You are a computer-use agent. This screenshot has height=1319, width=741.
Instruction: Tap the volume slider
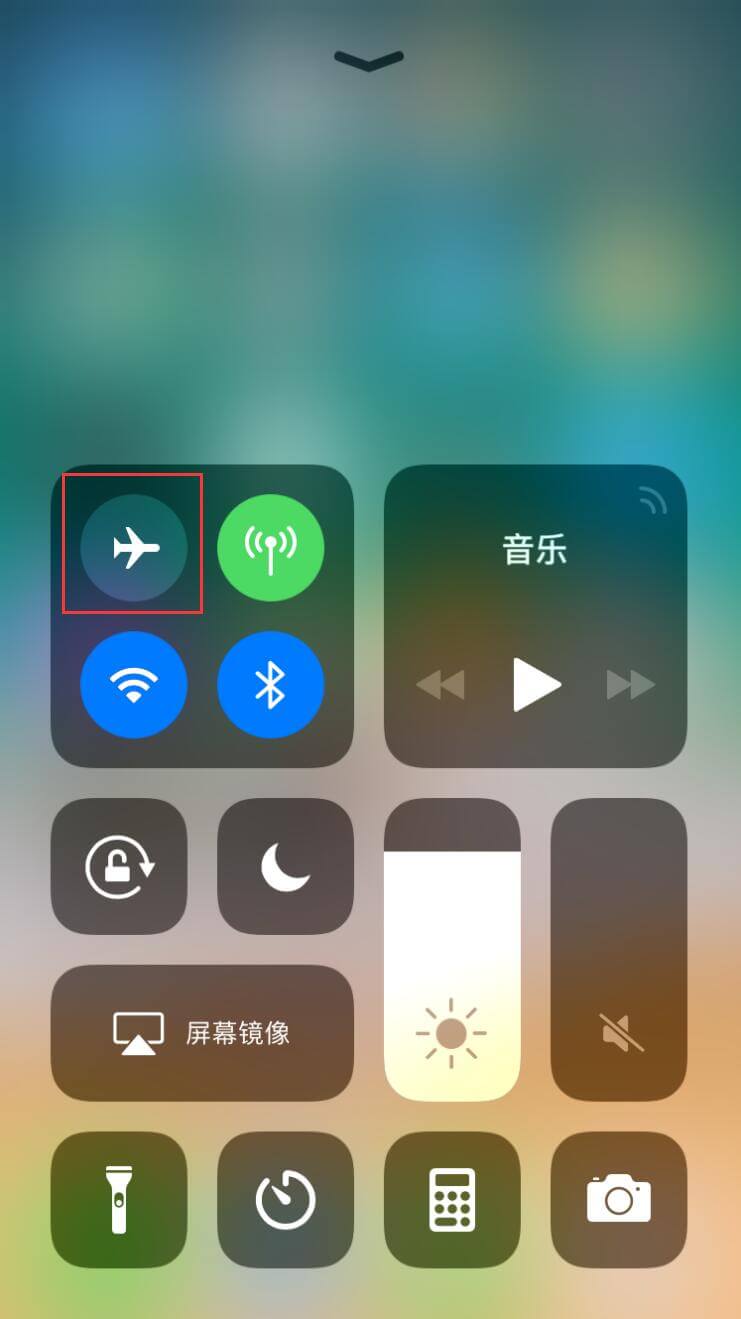pos(618,950)
